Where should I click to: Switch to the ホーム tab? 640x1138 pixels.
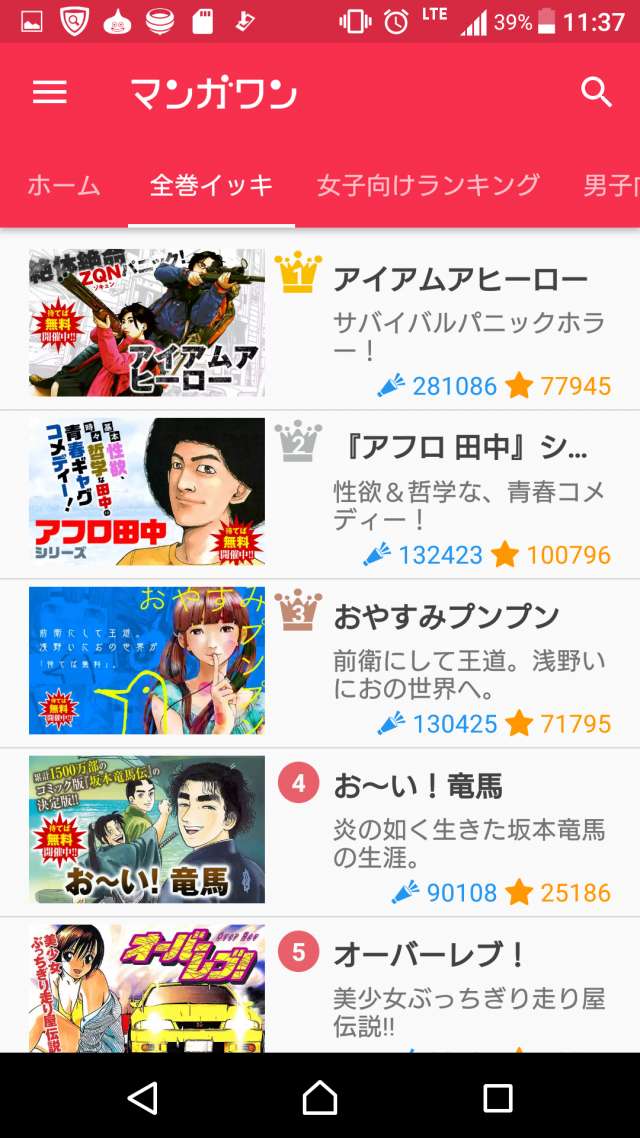pyautogui.click(x=64, y=185)
